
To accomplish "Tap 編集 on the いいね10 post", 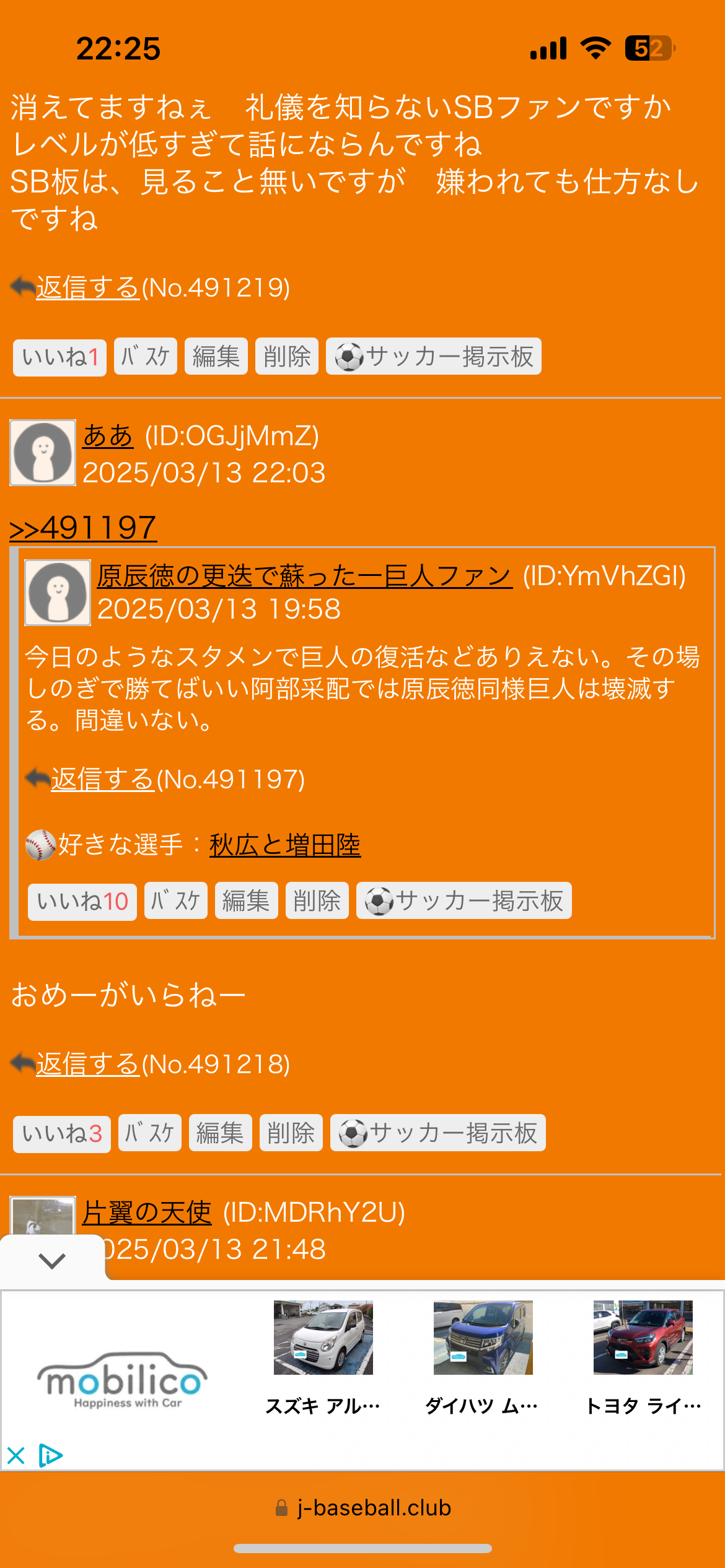I will (246, 901).
